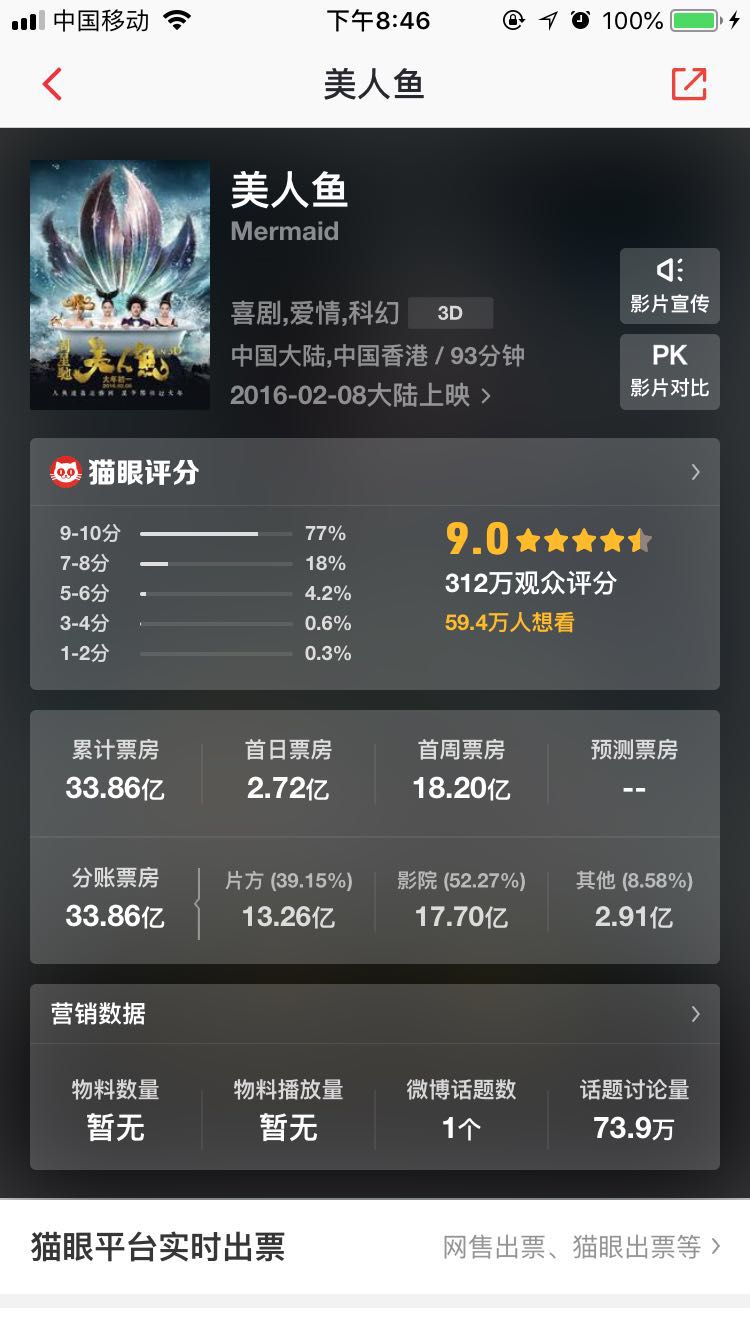Open 猫眼平台实时出票 row
Screen dimensions: 750x1334
click(374, 1247)
